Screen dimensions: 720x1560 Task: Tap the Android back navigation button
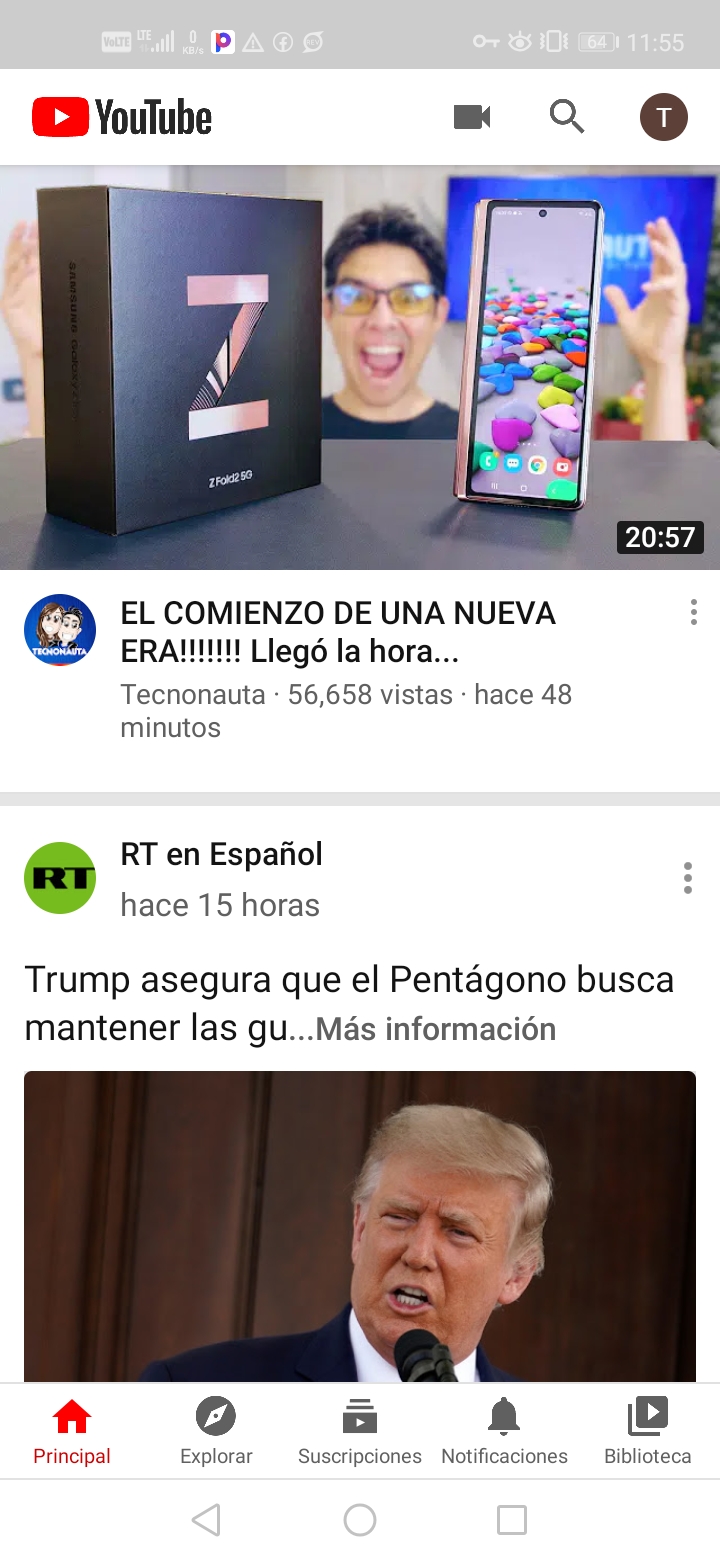pyautogui.click(x=206, y=1519)
